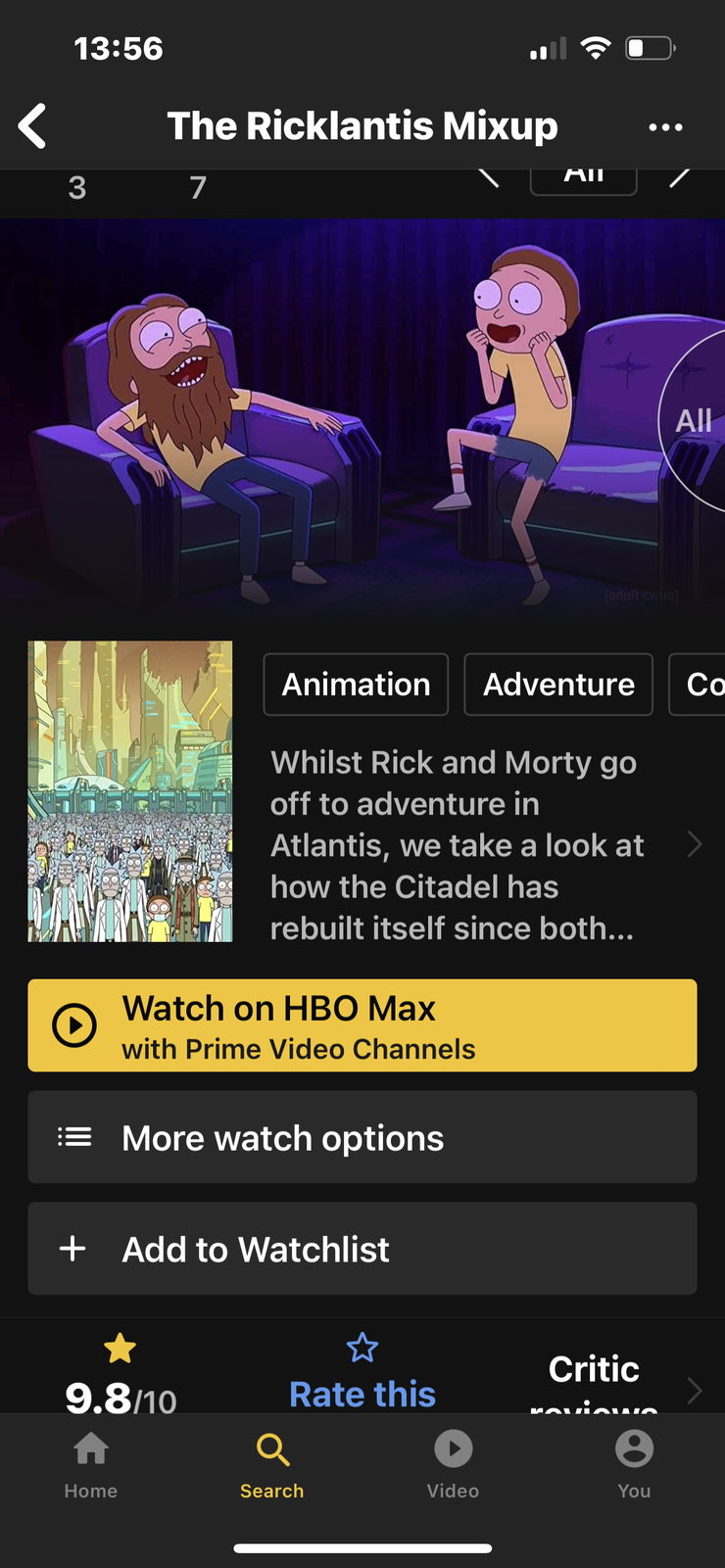Tap Rate this to rate episode
Viewport: 725px width, 1568px height.
click(362, 1373)
